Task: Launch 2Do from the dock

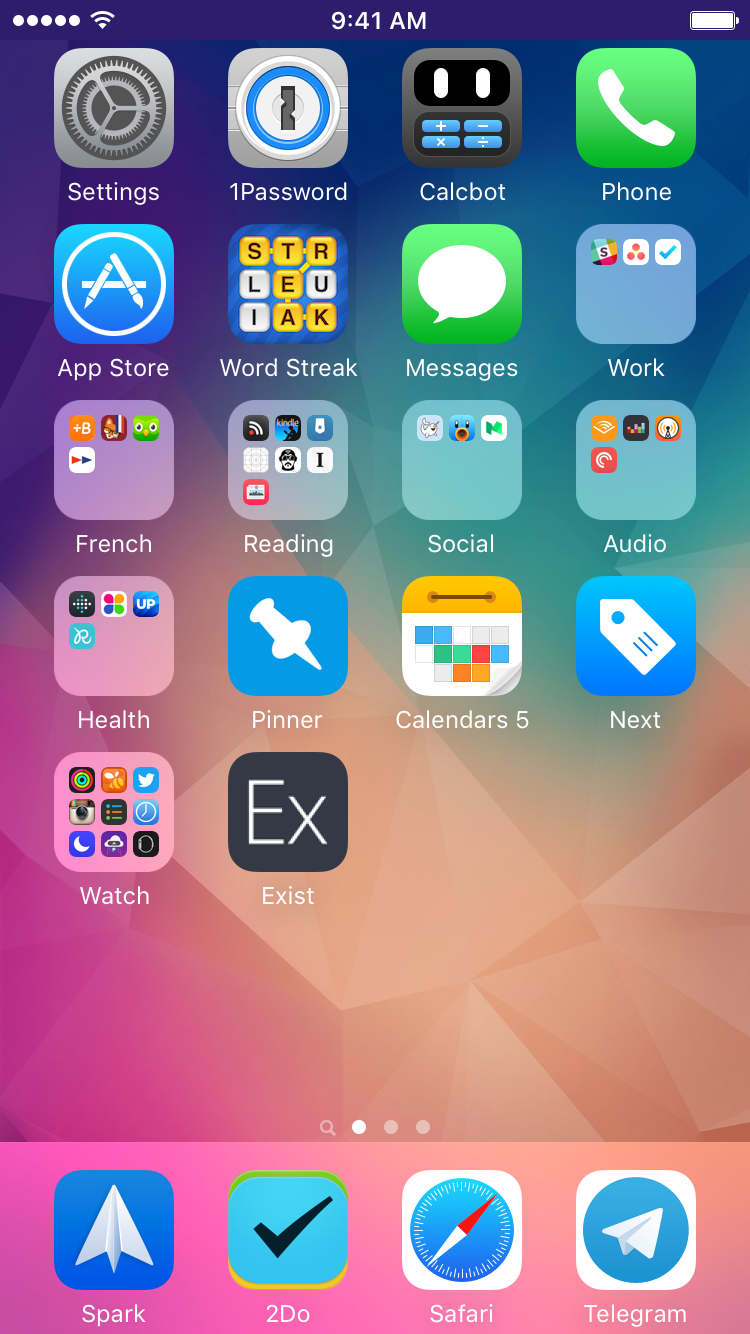Action: pyautogui.click(x=288, y=1230)
